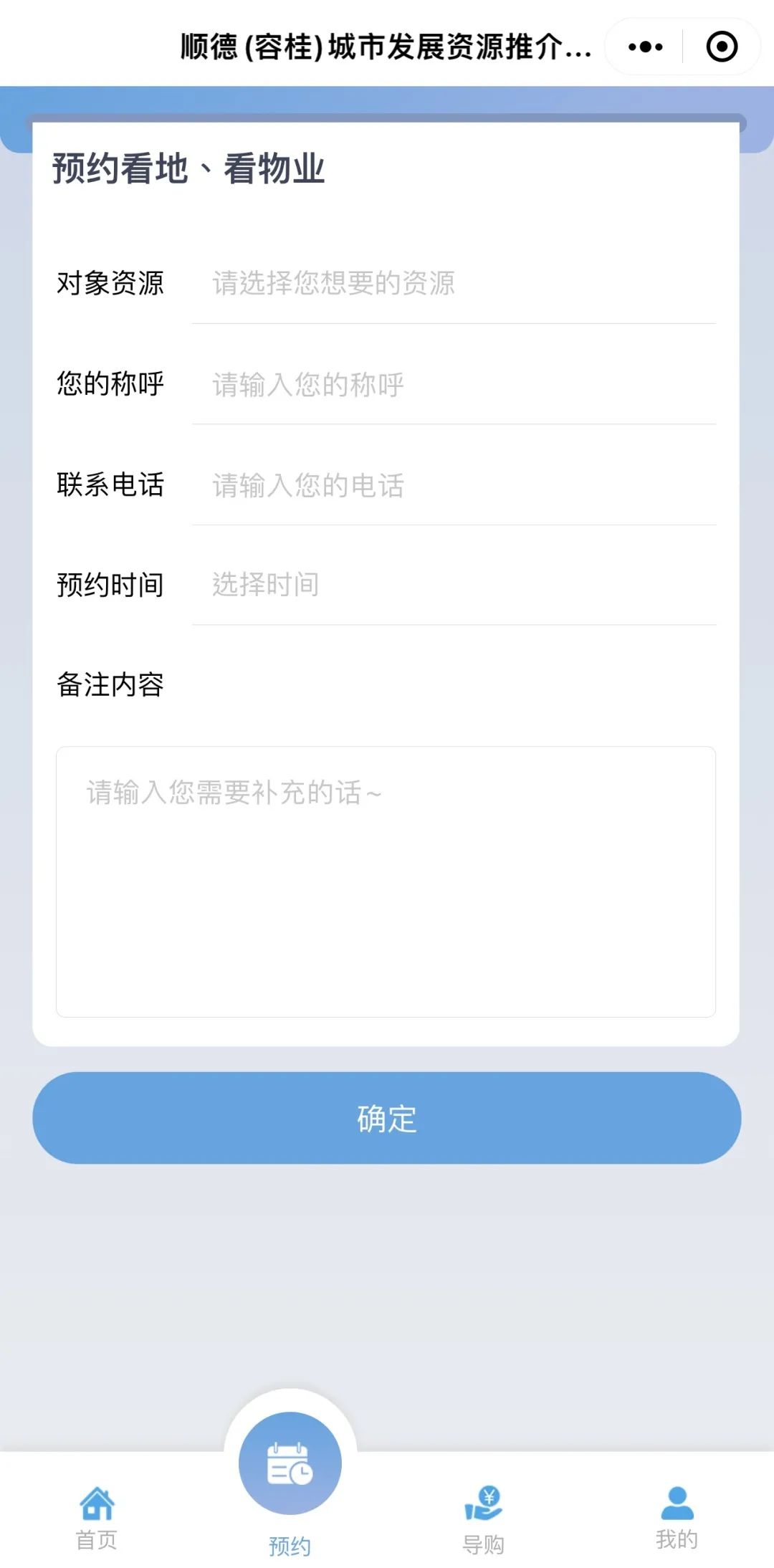This screenshot has width=774, height=1568.
Task: Tap the 联系电话 phone number field
Action: click(454, 485)
